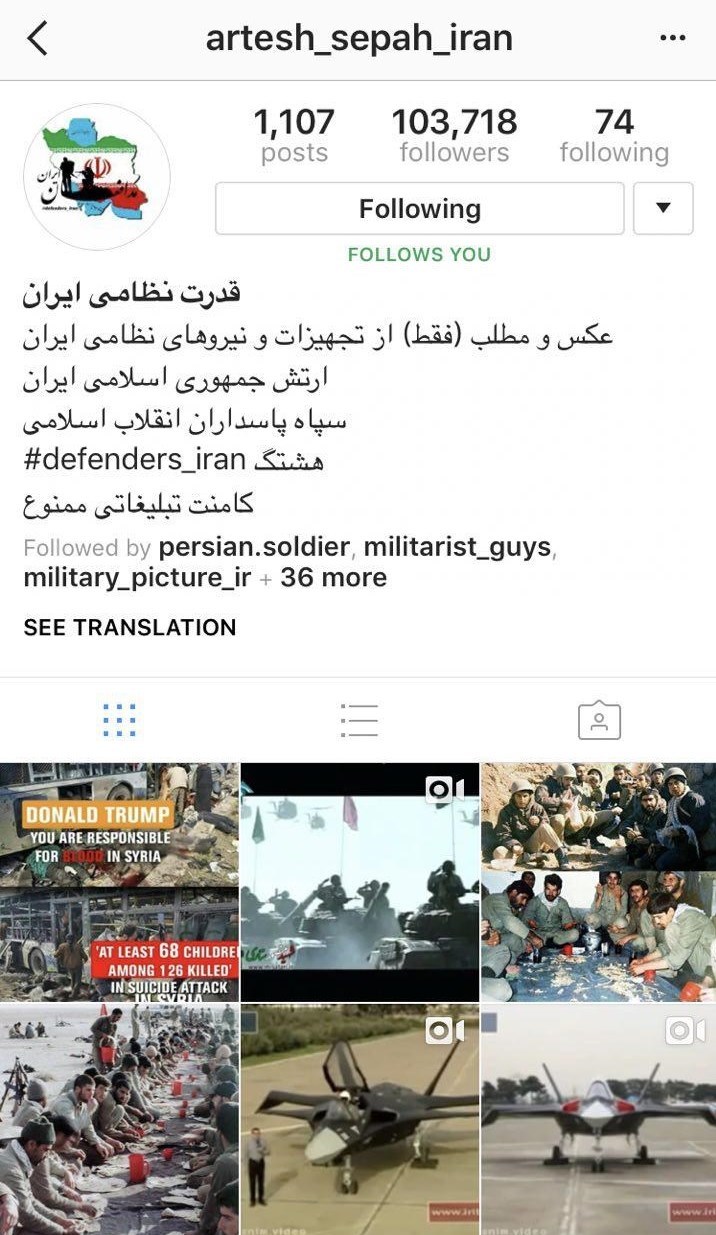
Task: Open the 103,718 followers list
Action: tap(454, 136)
